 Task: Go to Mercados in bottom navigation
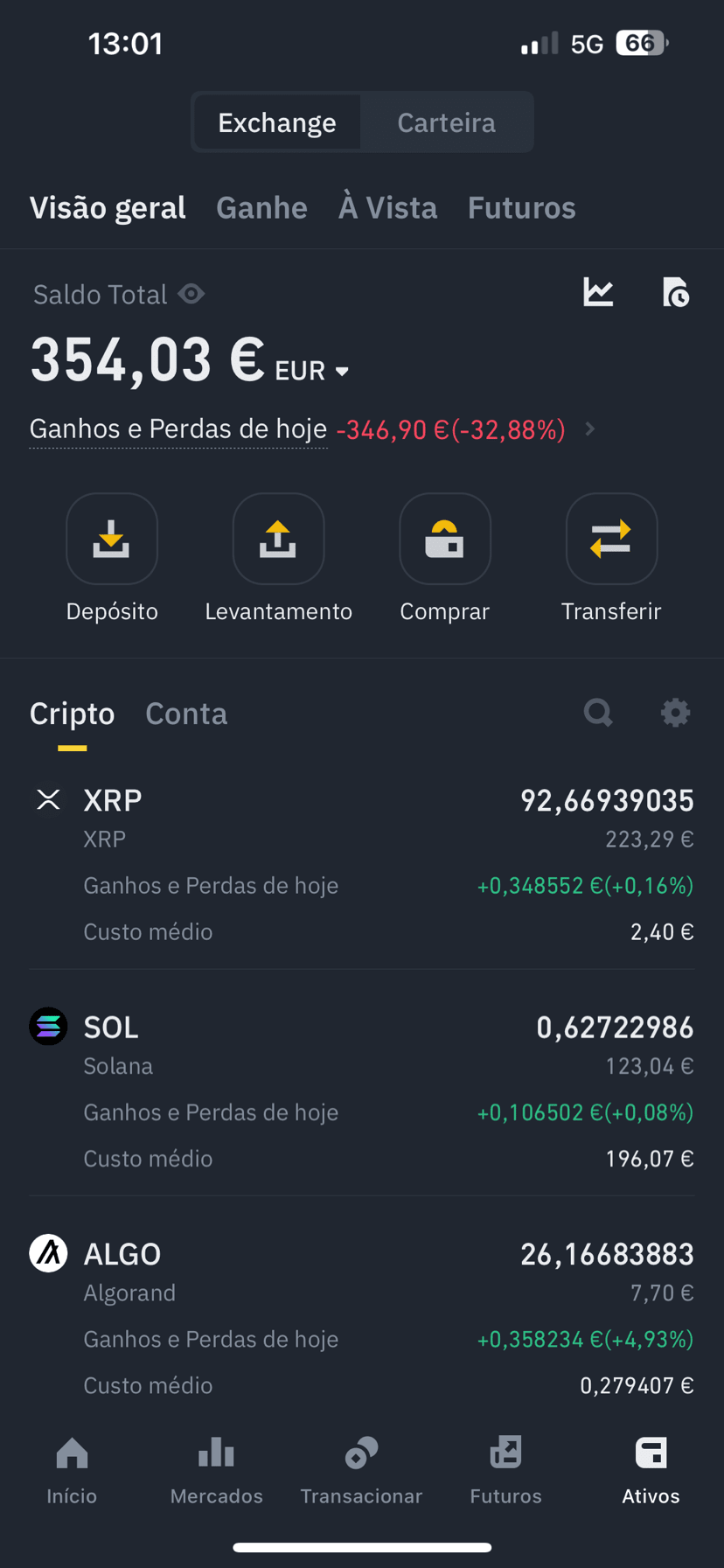pyautogui.click(x=216, y=1471)
